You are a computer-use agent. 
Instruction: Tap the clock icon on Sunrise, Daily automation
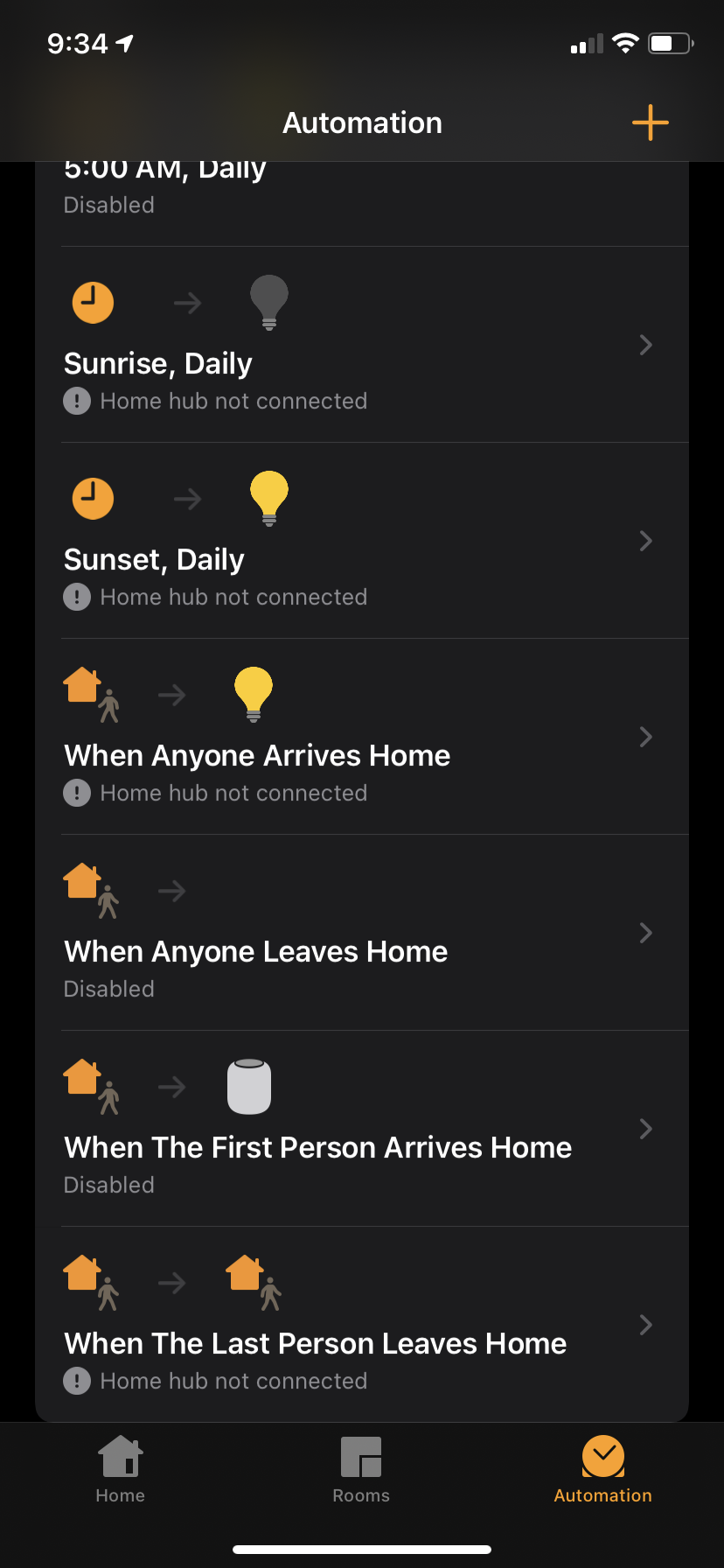click(x=93, y=302)
